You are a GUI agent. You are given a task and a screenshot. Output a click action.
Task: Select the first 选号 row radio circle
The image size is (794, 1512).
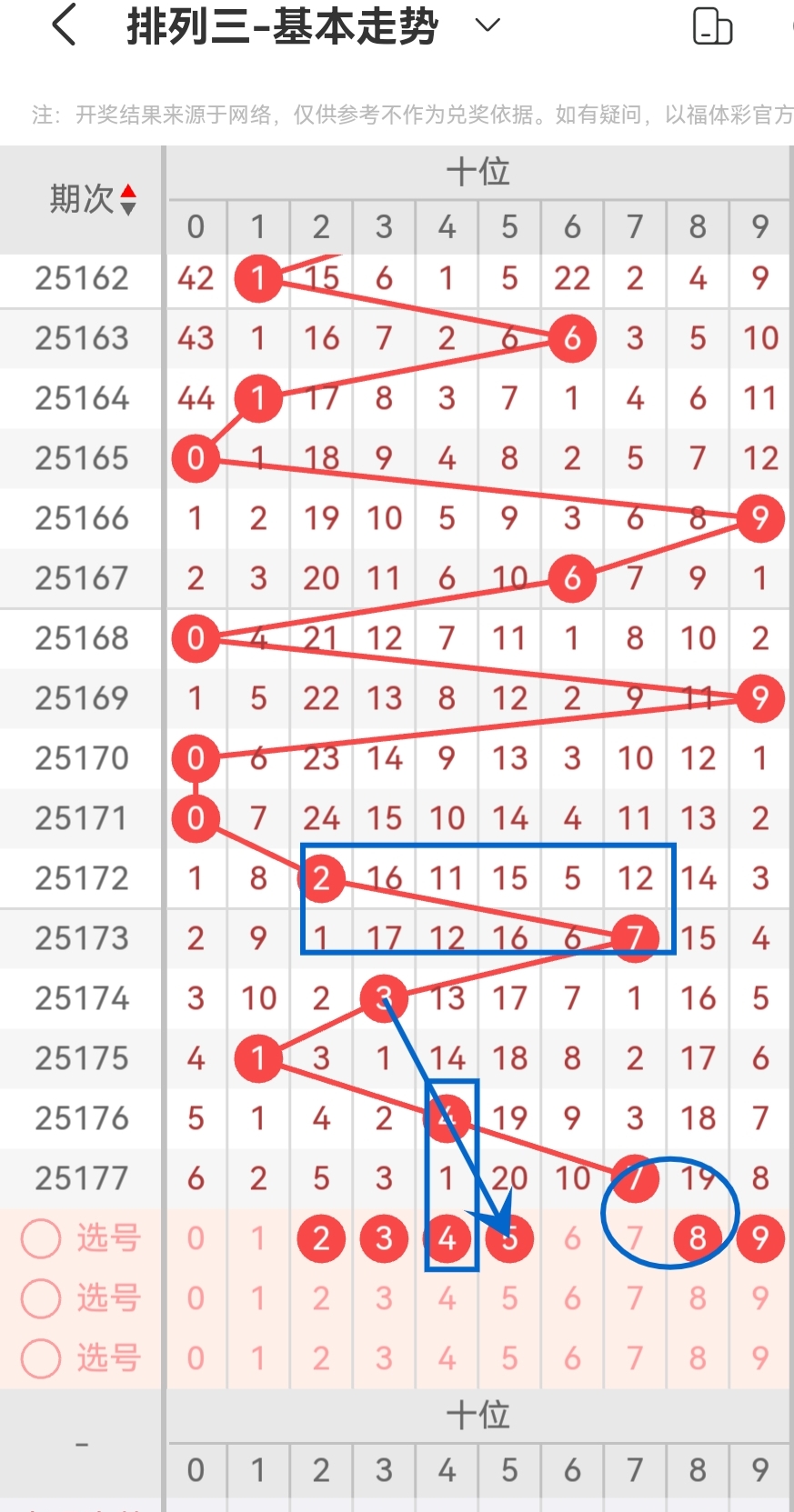[40, 1238]
